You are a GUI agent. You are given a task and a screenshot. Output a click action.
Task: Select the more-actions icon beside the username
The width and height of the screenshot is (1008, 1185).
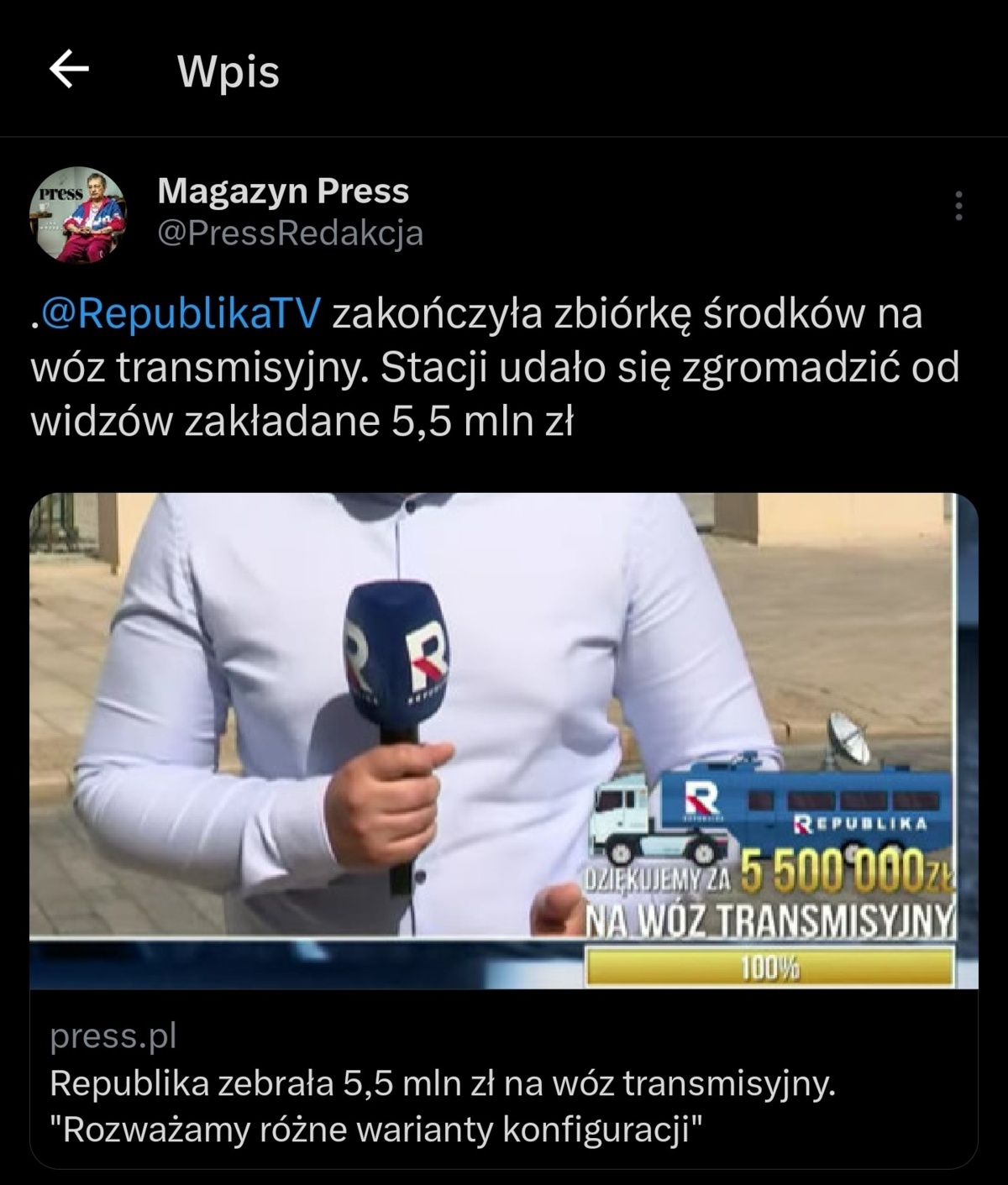click(x=958, y=205)
